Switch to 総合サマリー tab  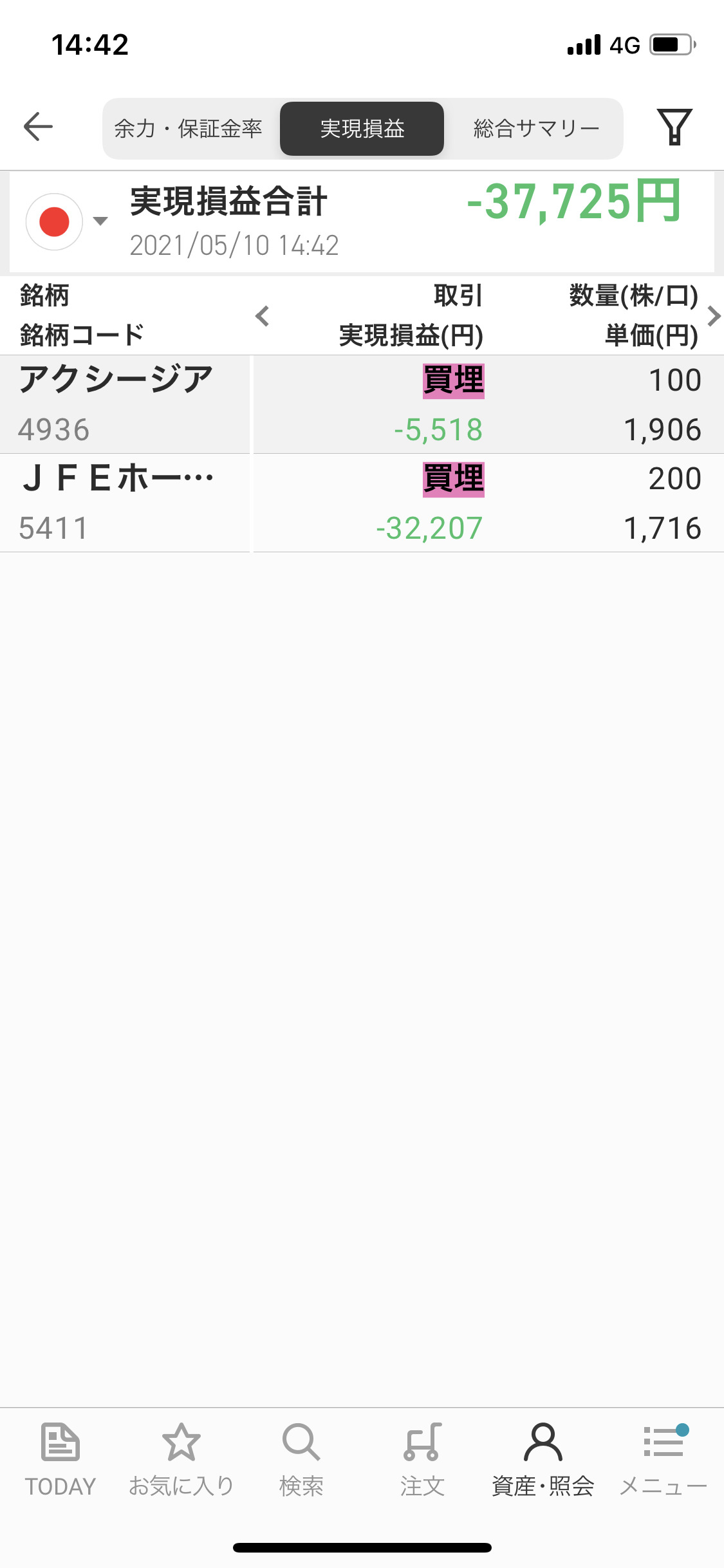pos(536,129)
